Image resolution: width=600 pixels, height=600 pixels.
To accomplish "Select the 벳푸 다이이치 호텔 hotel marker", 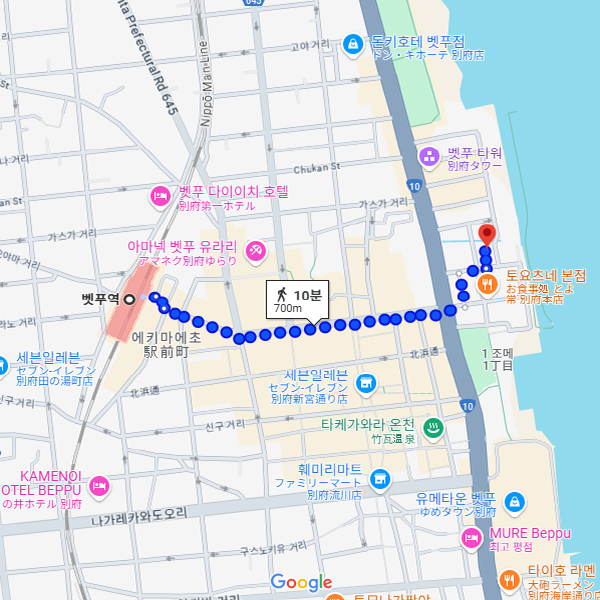I will coord(159,195).
